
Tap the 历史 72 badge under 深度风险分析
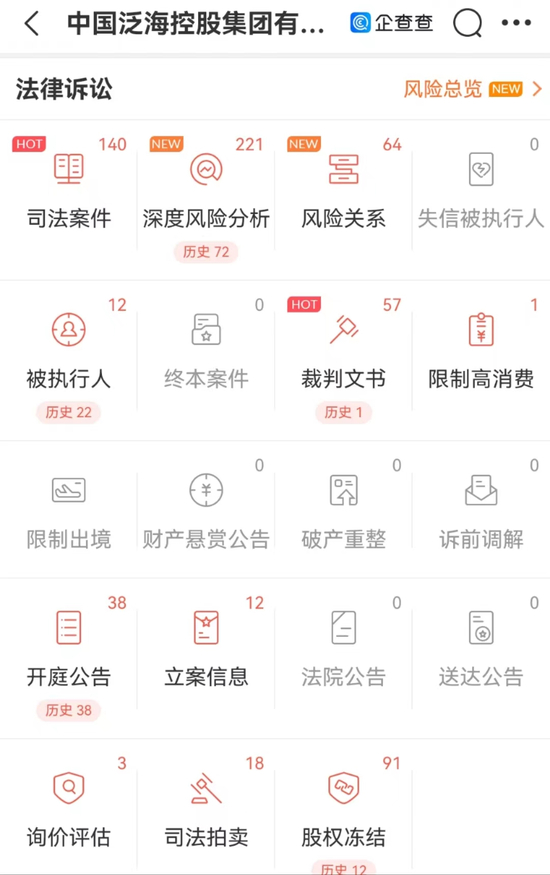(x=206, y=252)
